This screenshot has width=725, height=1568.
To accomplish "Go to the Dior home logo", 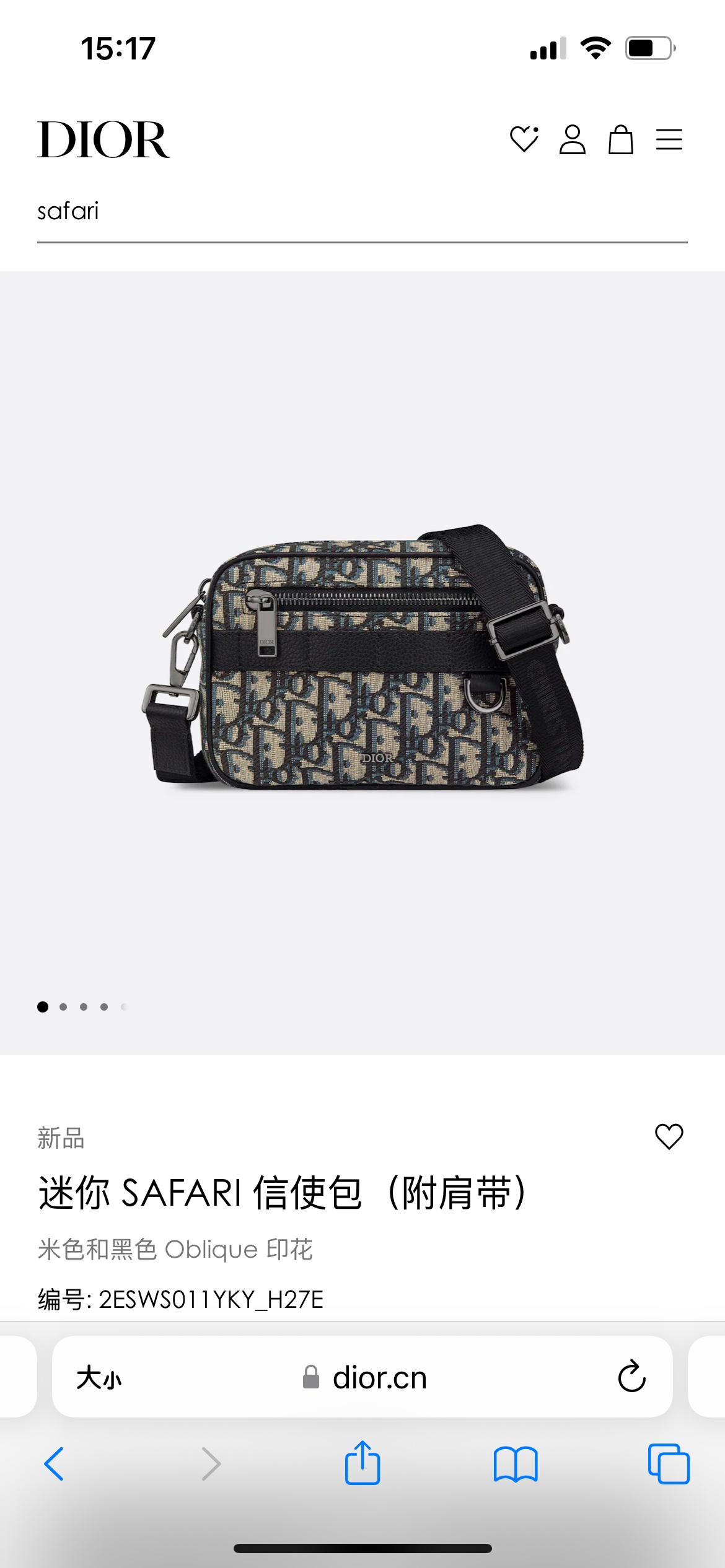I will [103, 140].
